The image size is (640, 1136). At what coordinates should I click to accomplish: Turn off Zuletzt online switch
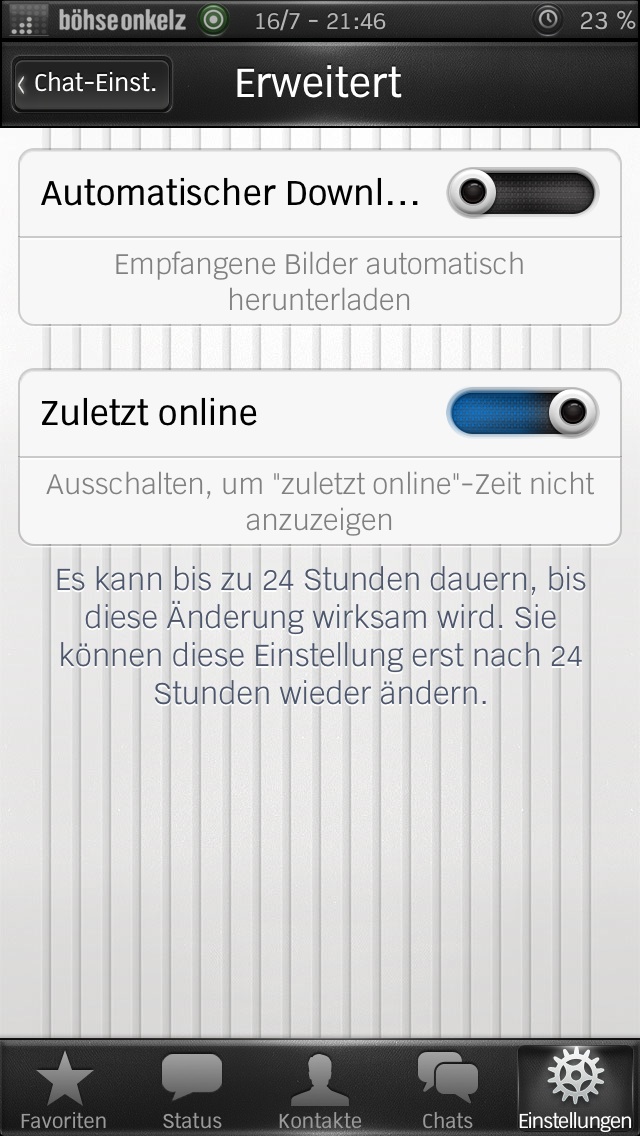[521, 413]
